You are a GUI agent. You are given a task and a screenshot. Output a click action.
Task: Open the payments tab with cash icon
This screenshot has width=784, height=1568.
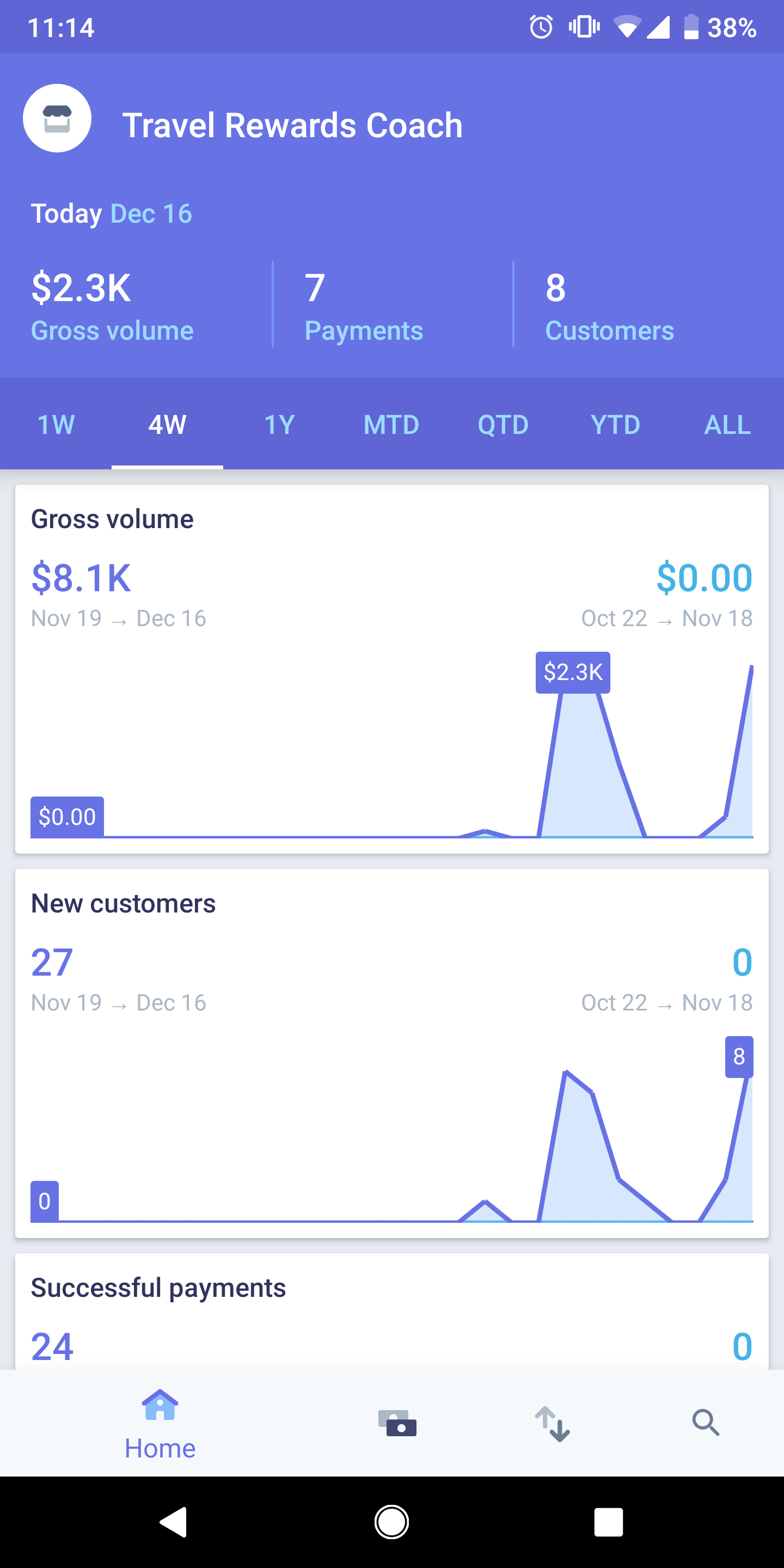[397, 1423]
